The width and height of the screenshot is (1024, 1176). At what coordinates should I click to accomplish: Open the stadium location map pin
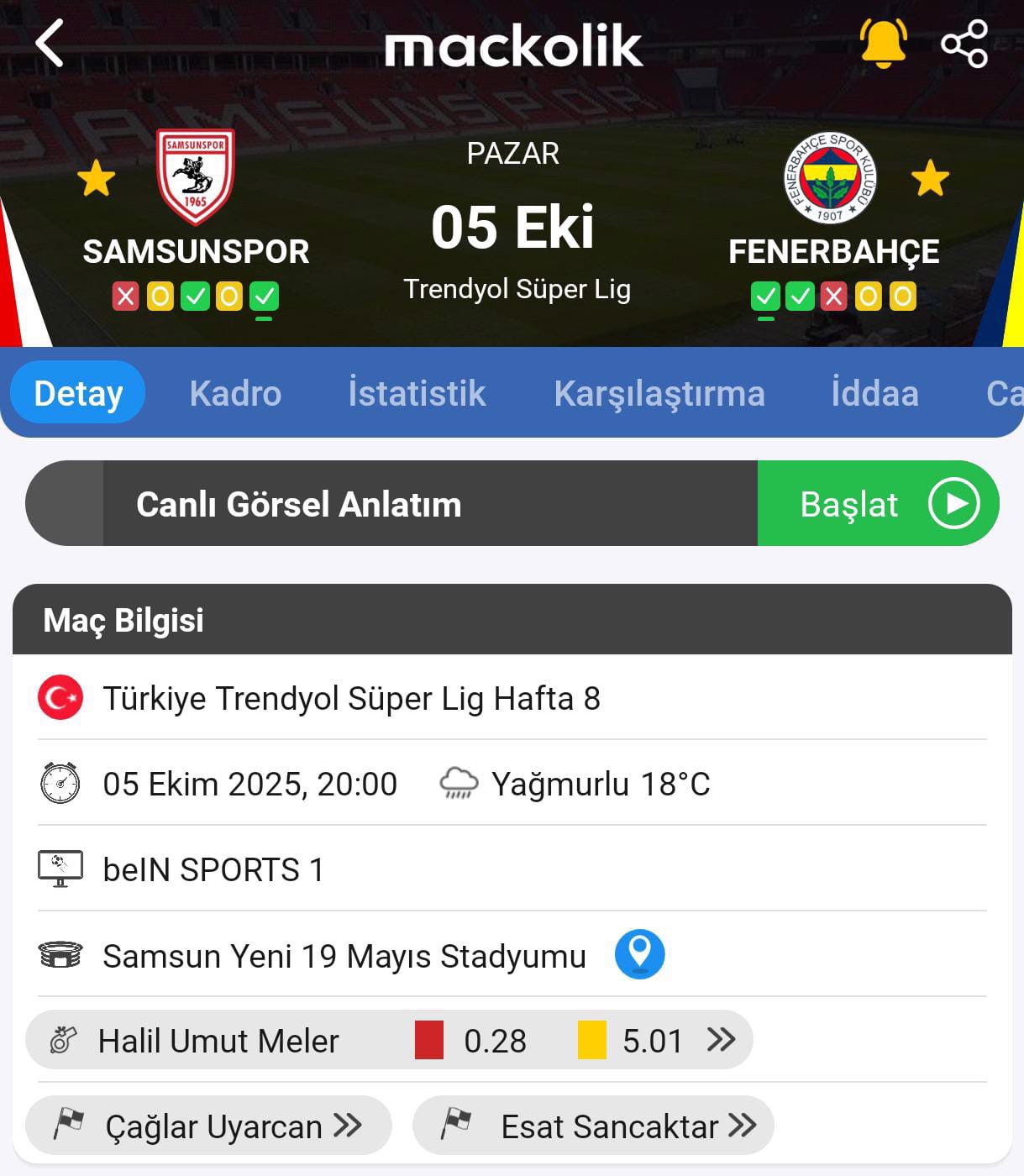point(639,954)
